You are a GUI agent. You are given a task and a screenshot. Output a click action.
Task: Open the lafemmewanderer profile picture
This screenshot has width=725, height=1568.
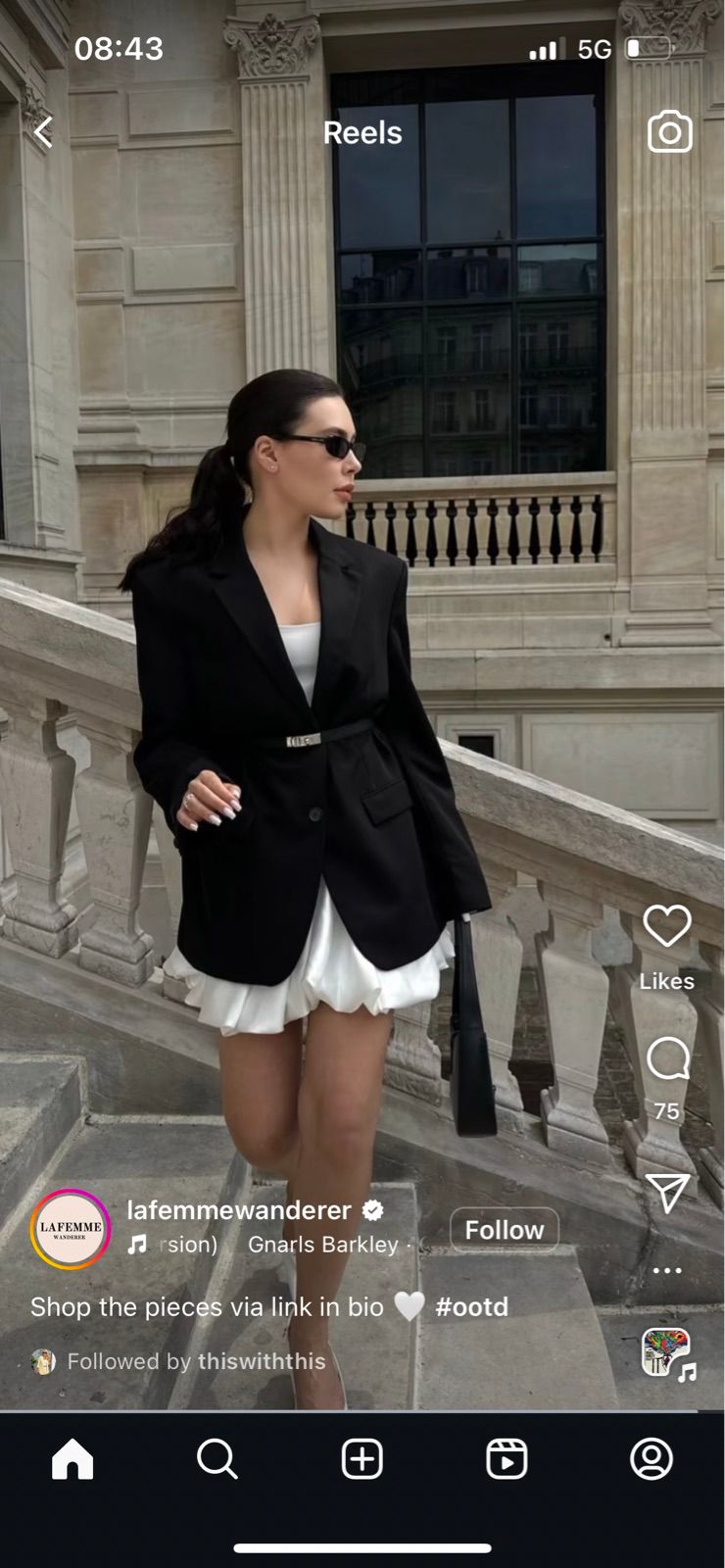(70, 1229)
